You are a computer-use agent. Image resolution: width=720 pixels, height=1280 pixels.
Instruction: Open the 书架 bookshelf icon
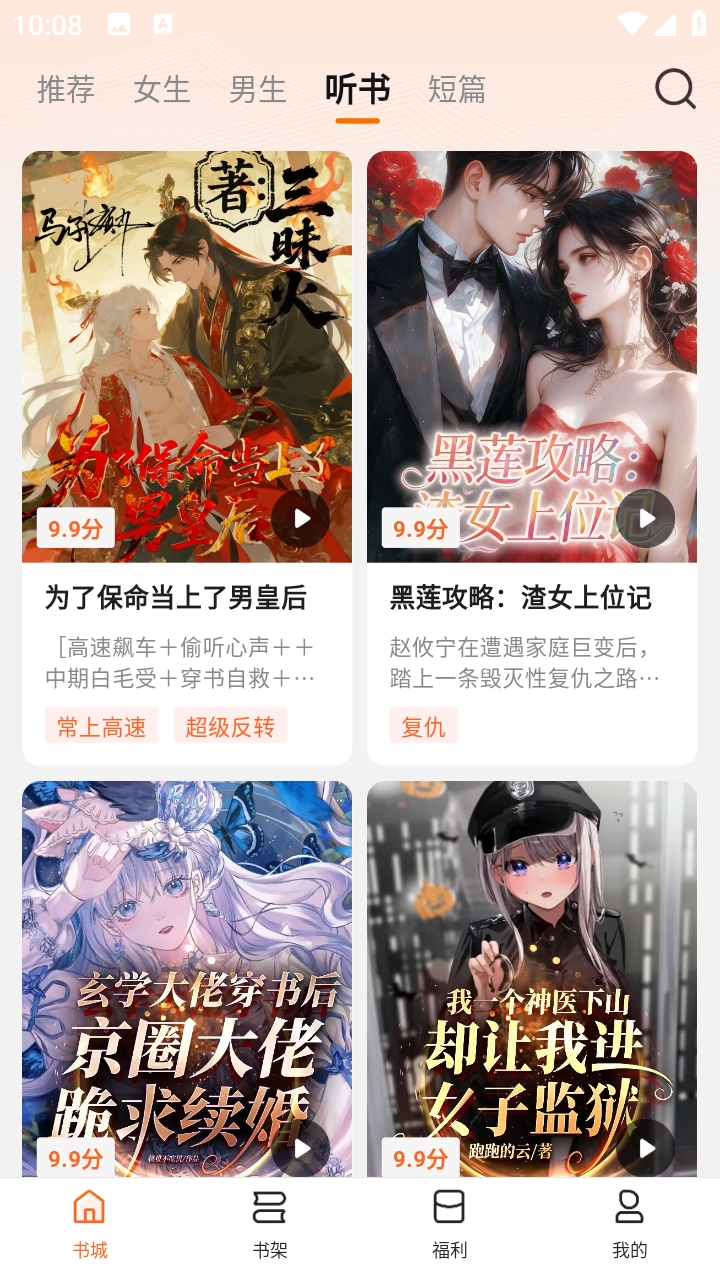[x=269, y=1222]
